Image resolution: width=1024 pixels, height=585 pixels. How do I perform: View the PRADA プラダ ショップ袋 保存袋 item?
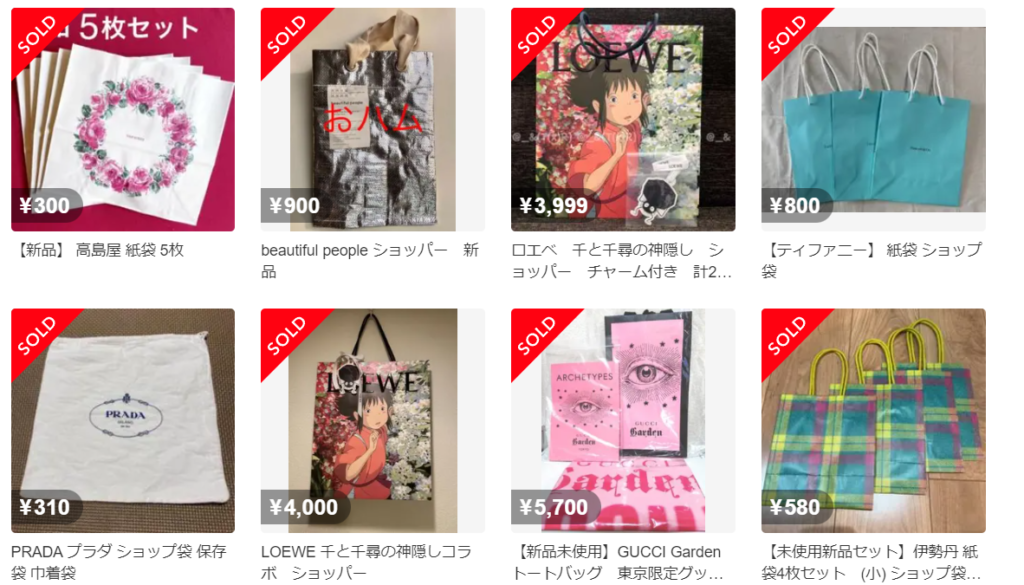[123, 420]
